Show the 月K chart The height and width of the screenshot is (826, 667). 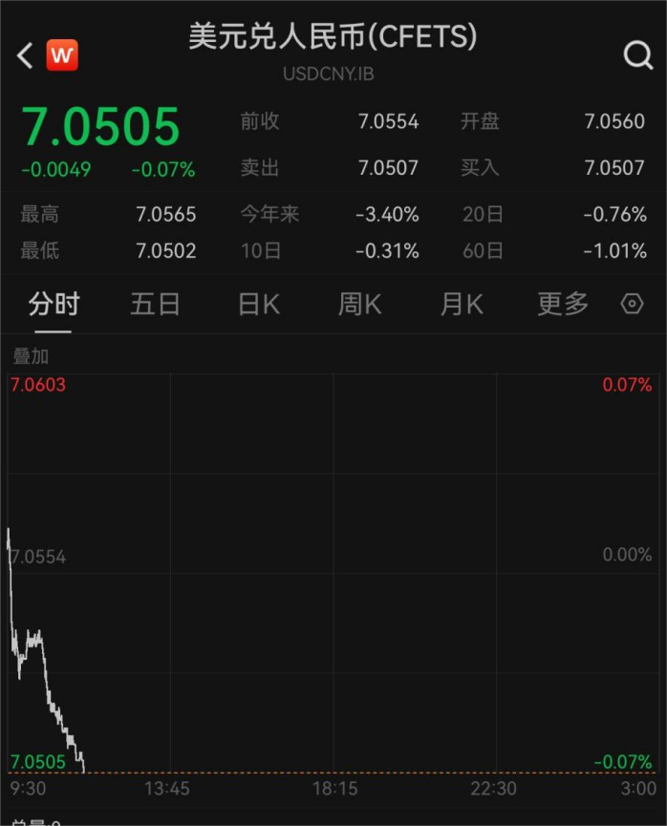click(461, 304)
